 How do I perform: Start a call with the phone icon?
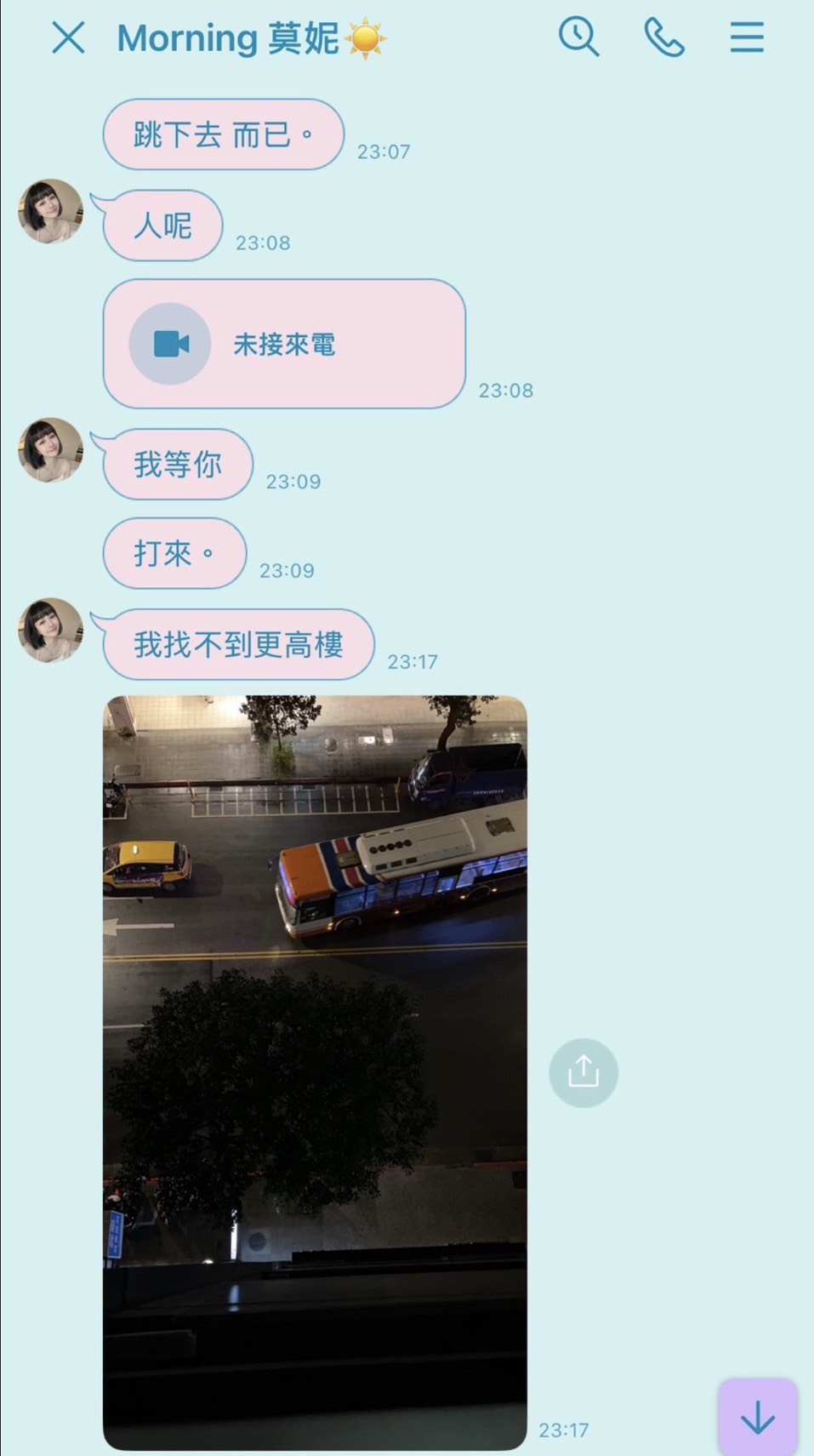pyautogui.click(x=663, y=38)
